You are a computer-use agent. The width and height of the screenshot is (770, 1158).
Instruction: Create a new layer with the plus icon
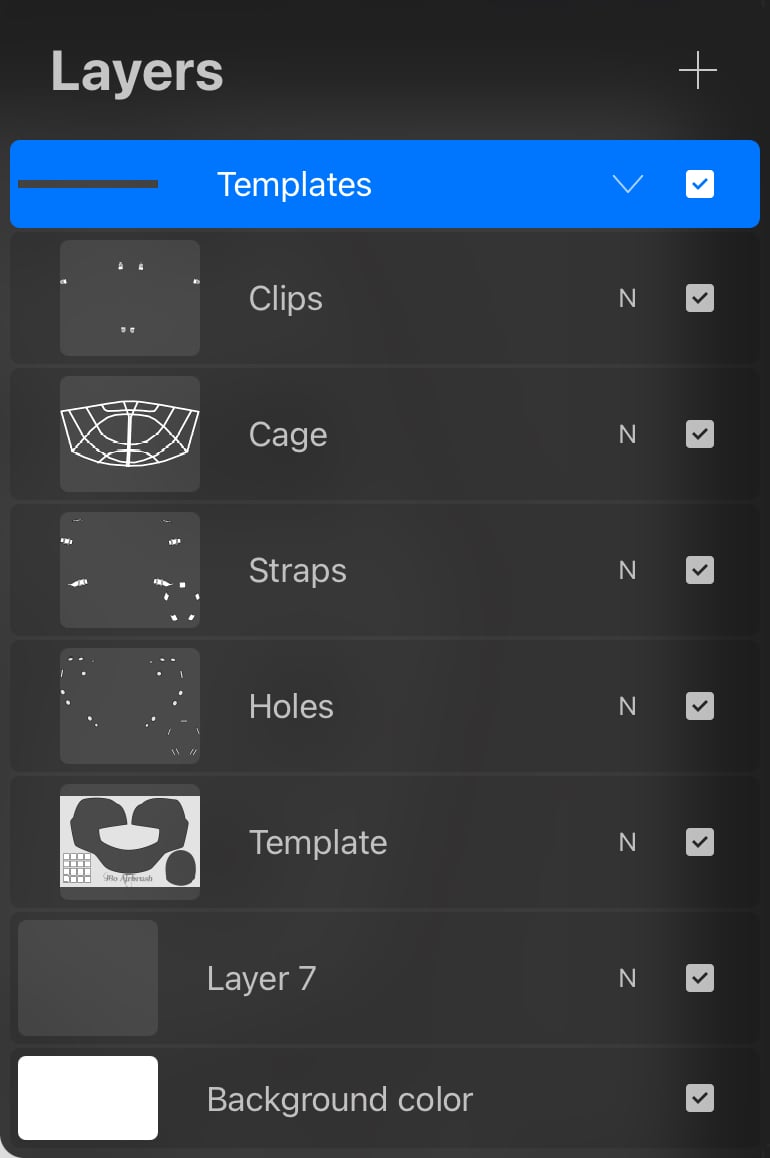click(x=698, y=70)
